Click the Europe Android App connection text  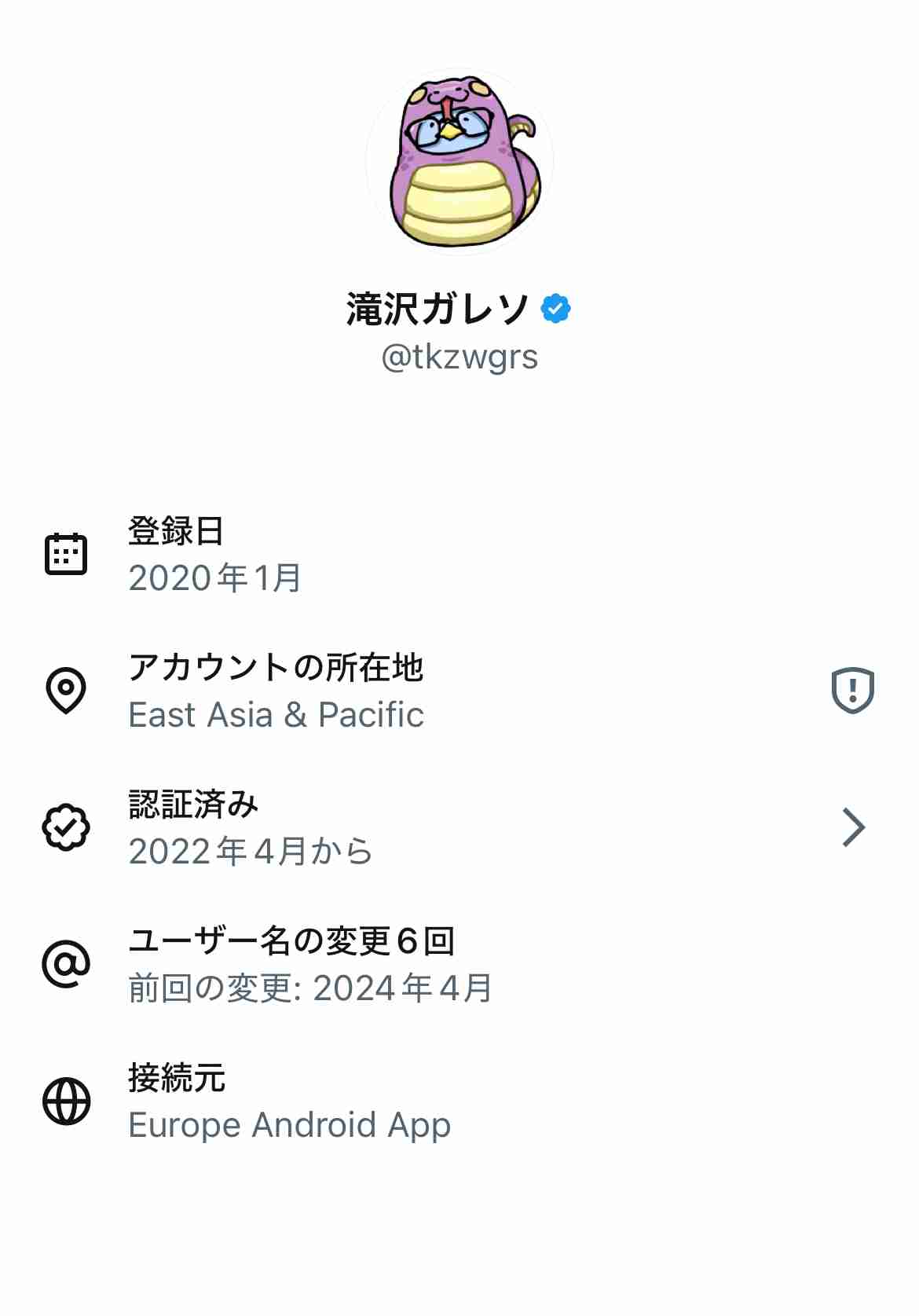click(x=290, y=1125)
